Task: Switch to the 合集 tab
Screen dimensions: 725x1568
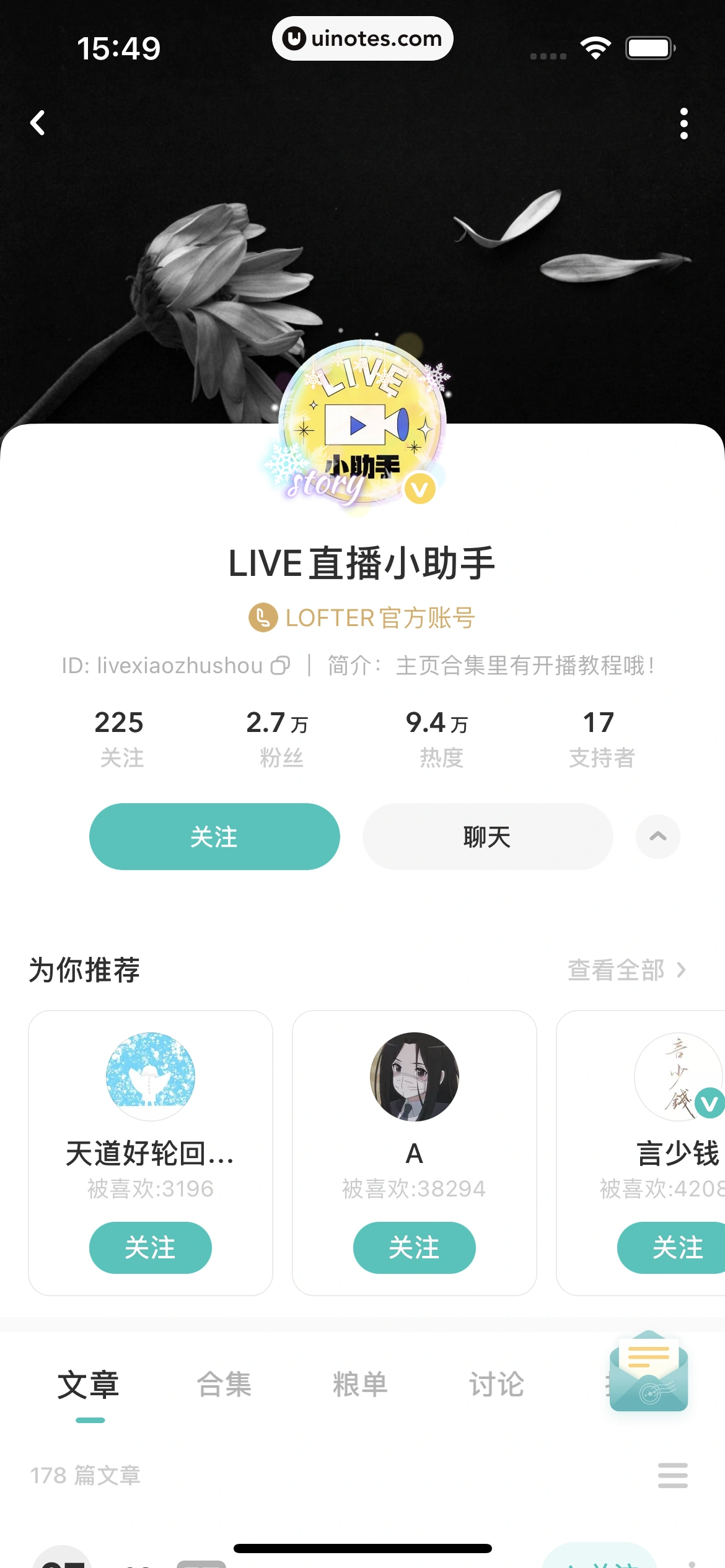Action: tap(224, 1386)
